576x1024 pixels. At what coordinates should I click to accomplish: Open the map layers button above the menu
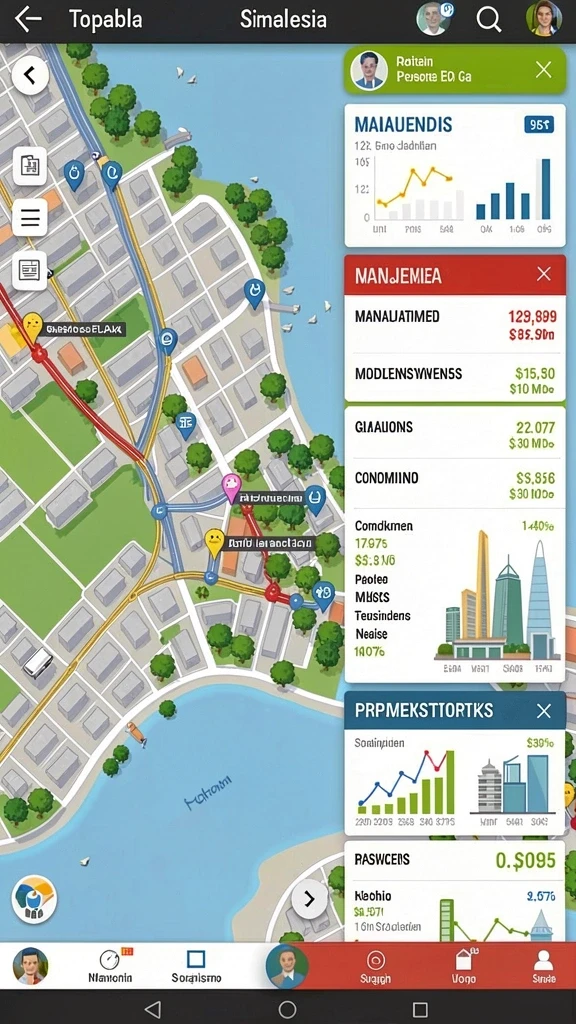tap(30, 166)
